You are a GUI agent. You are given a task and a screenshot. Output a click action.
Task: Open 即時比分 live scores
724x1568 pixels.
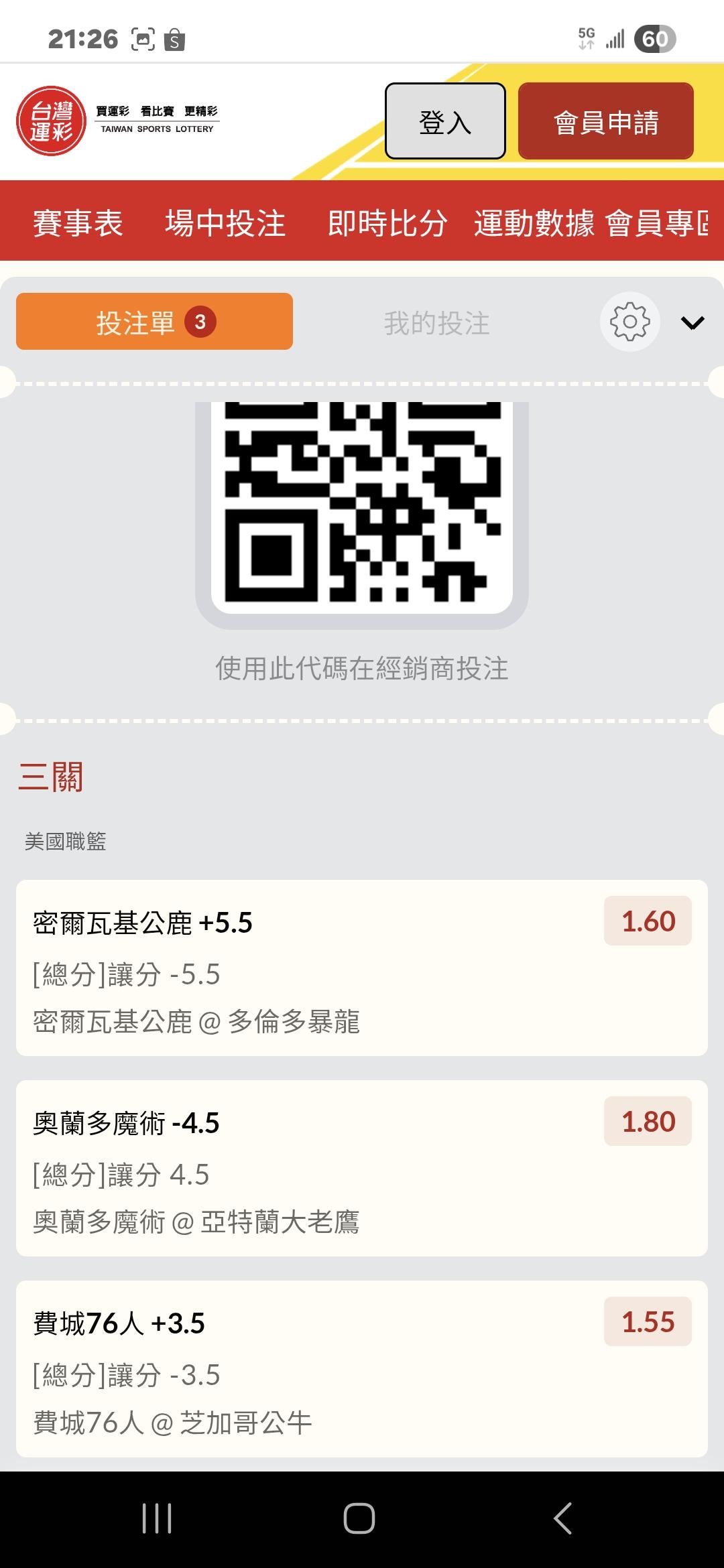click(x=387, y=222)
